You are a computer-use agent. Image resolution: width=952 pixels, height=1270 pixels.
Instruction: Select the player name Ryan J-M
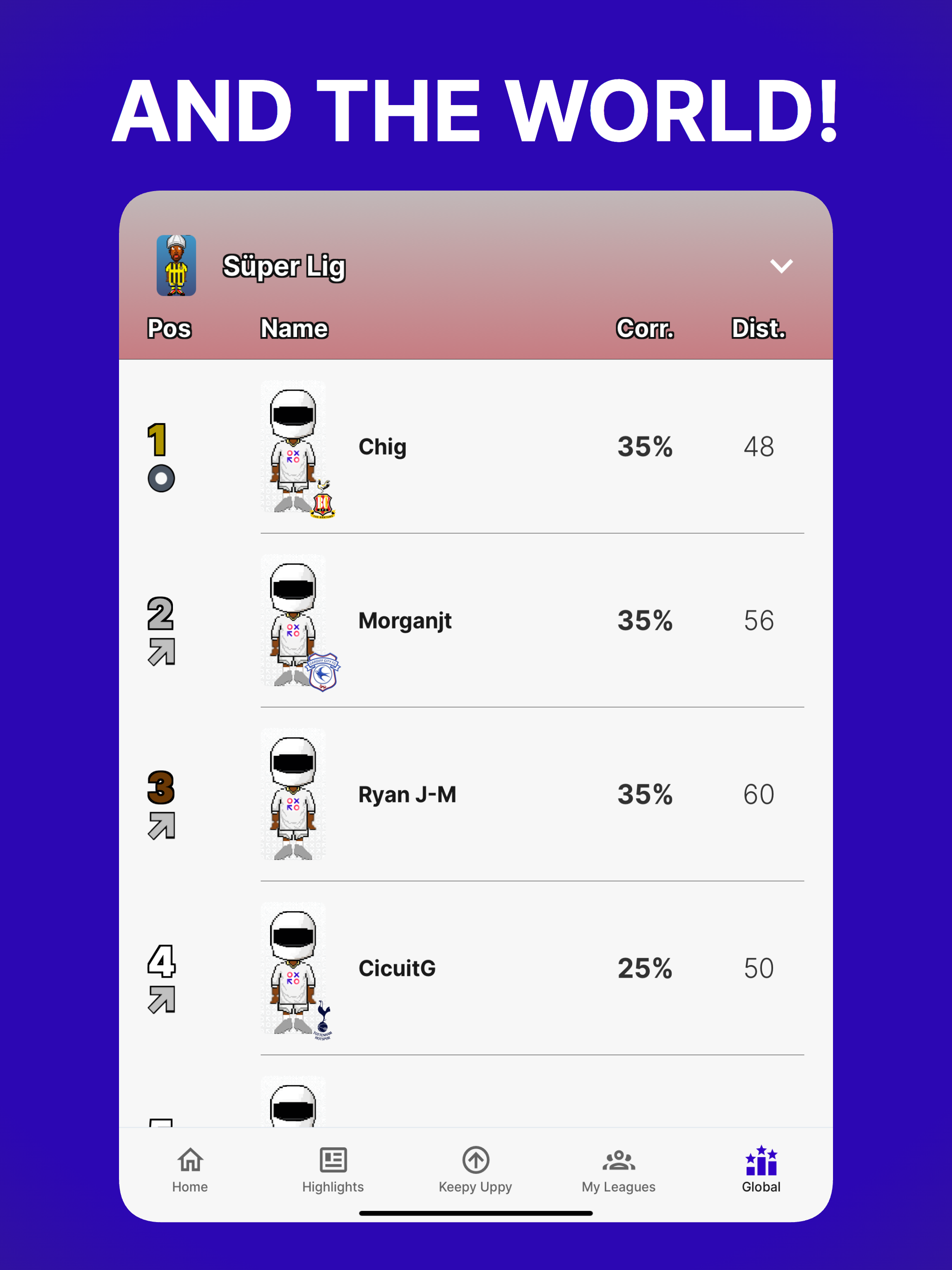click(x=408, y=794)
